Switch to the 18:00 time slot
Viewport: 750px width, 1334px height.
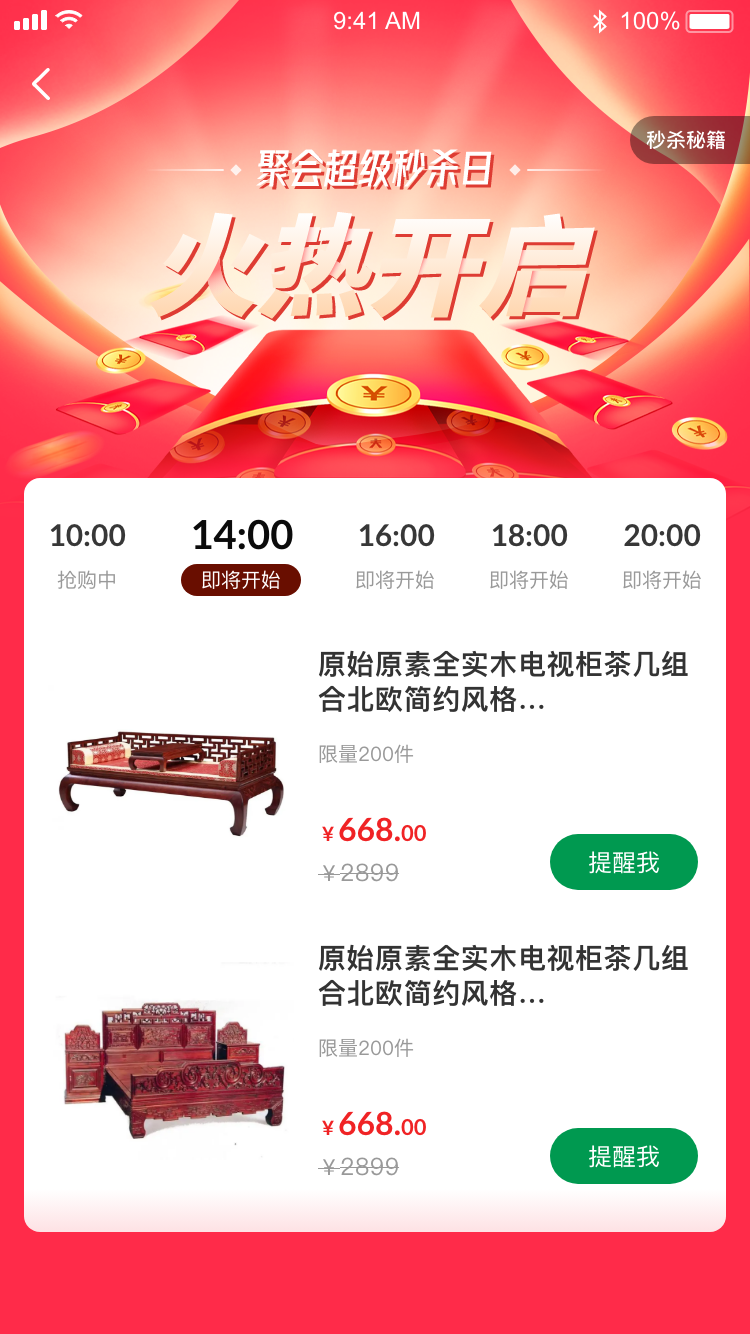529,554
